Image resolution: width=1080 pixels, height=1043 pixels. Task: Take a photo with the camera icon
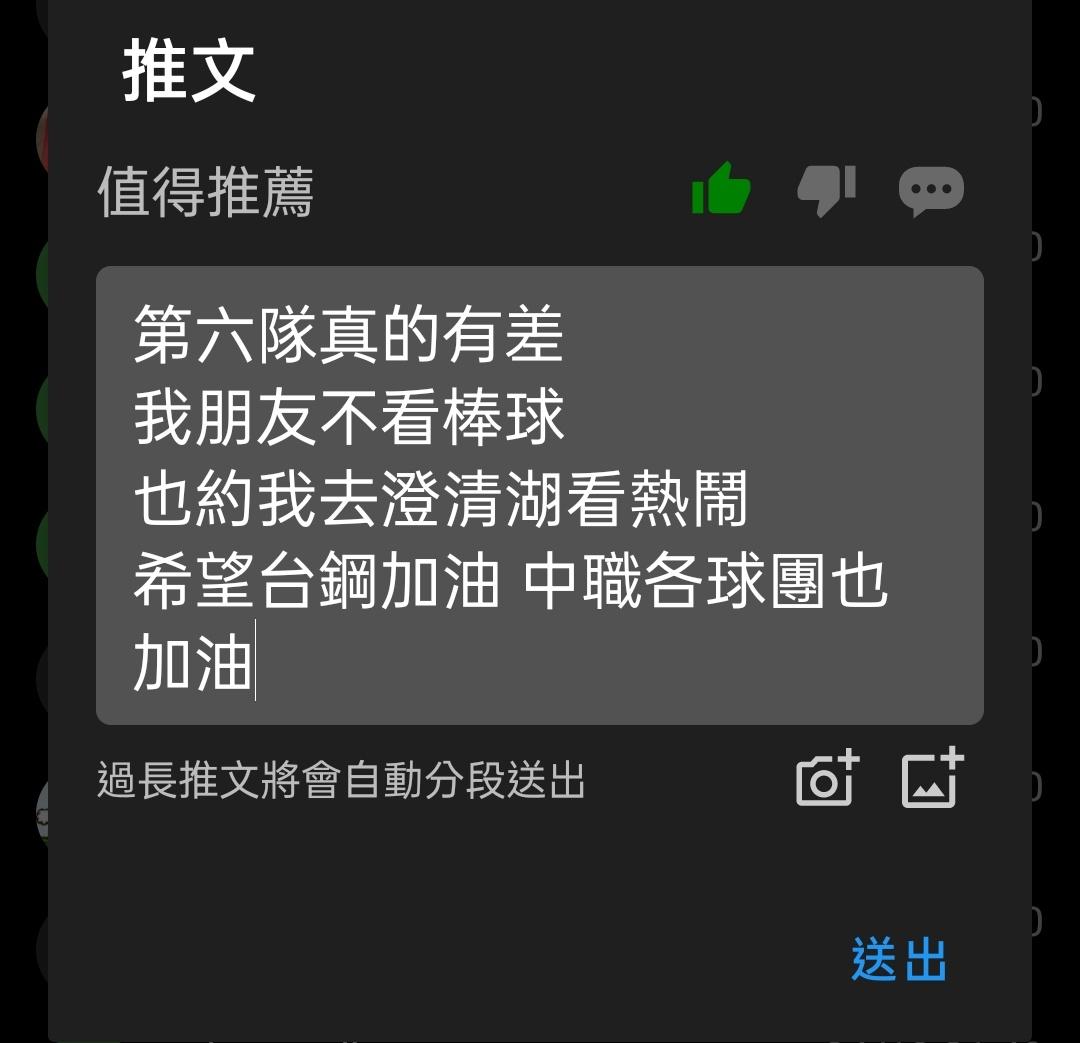827,778
